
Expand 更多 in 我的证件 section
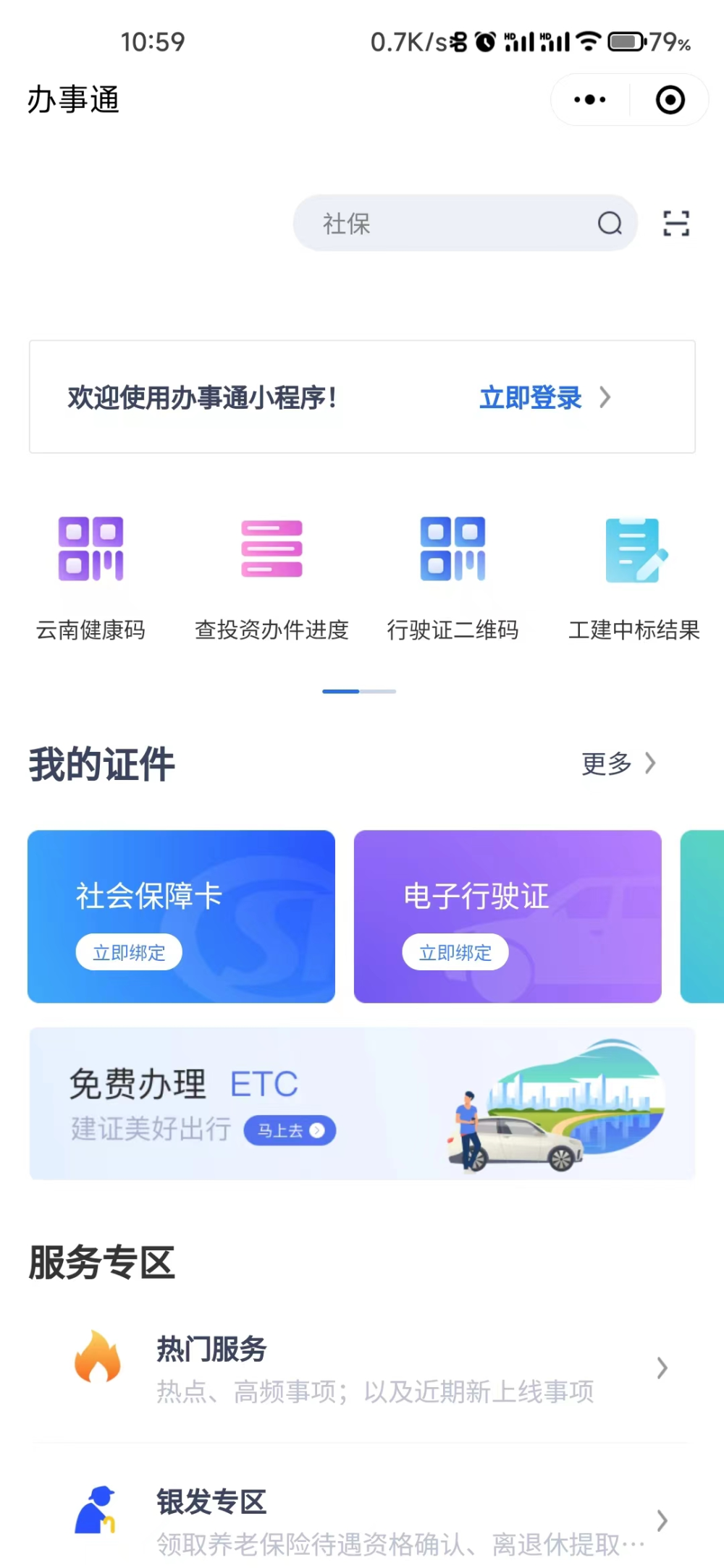615,763
